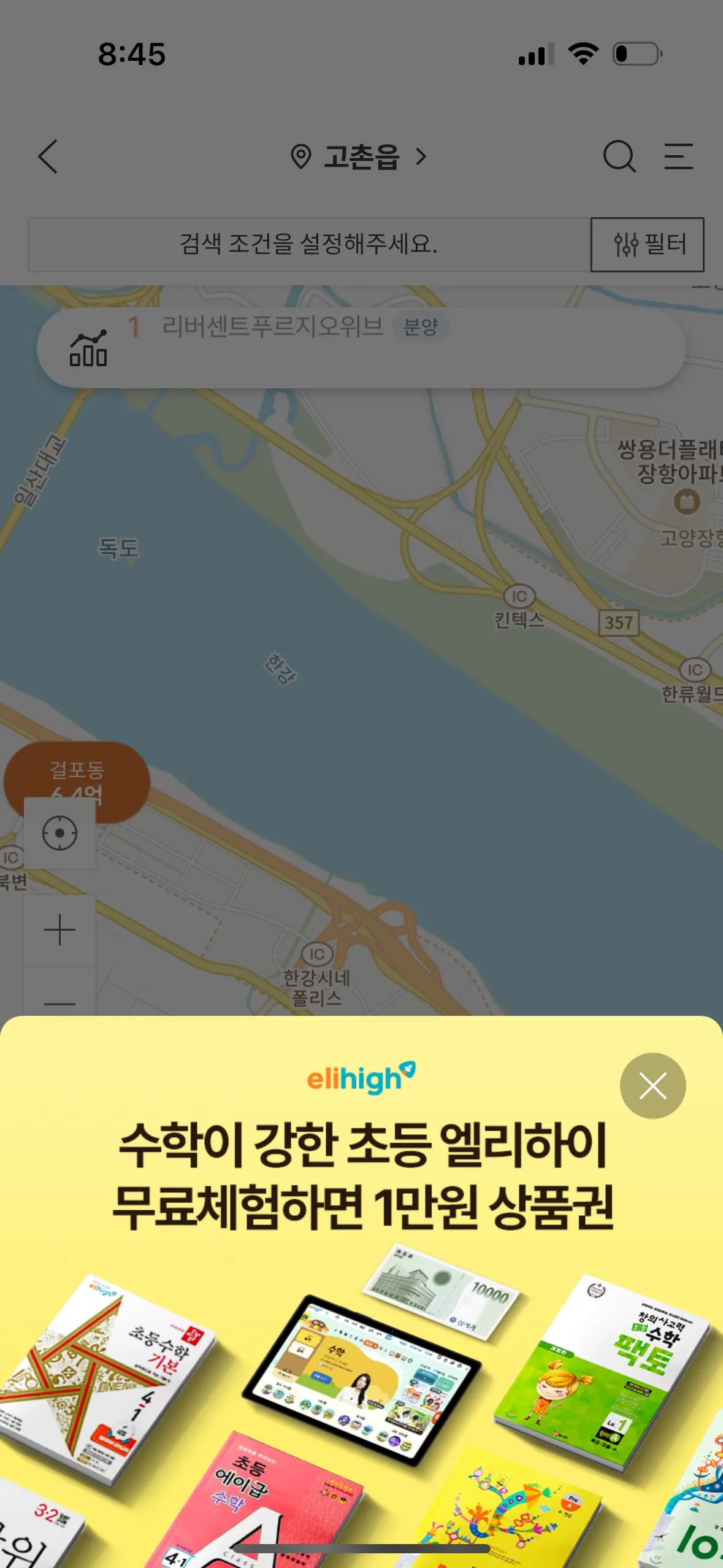Open the 고촌읍 location selector
723x1568 pixels.
click(x=360, y=157)
